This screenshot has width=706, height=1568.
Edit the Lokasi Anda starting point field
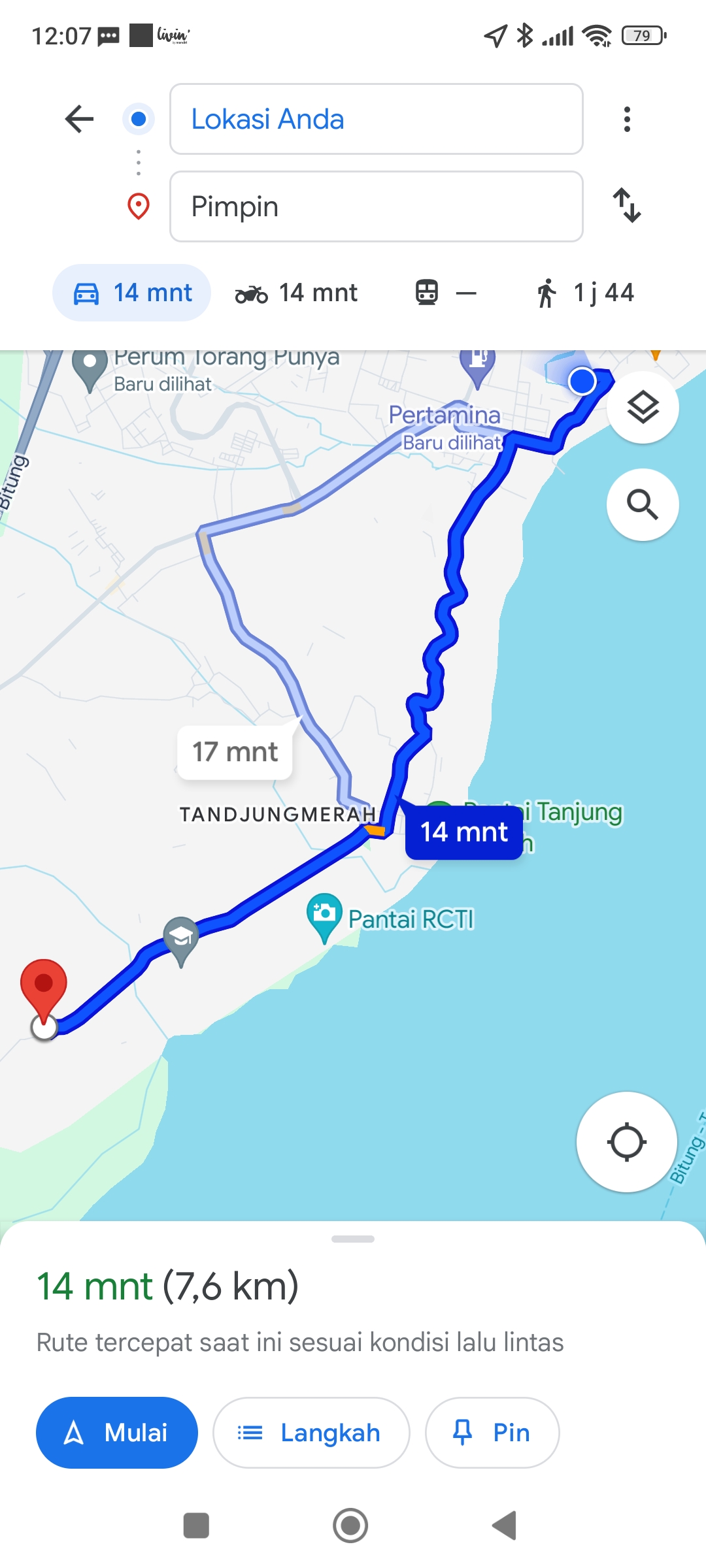click(376, 119)
